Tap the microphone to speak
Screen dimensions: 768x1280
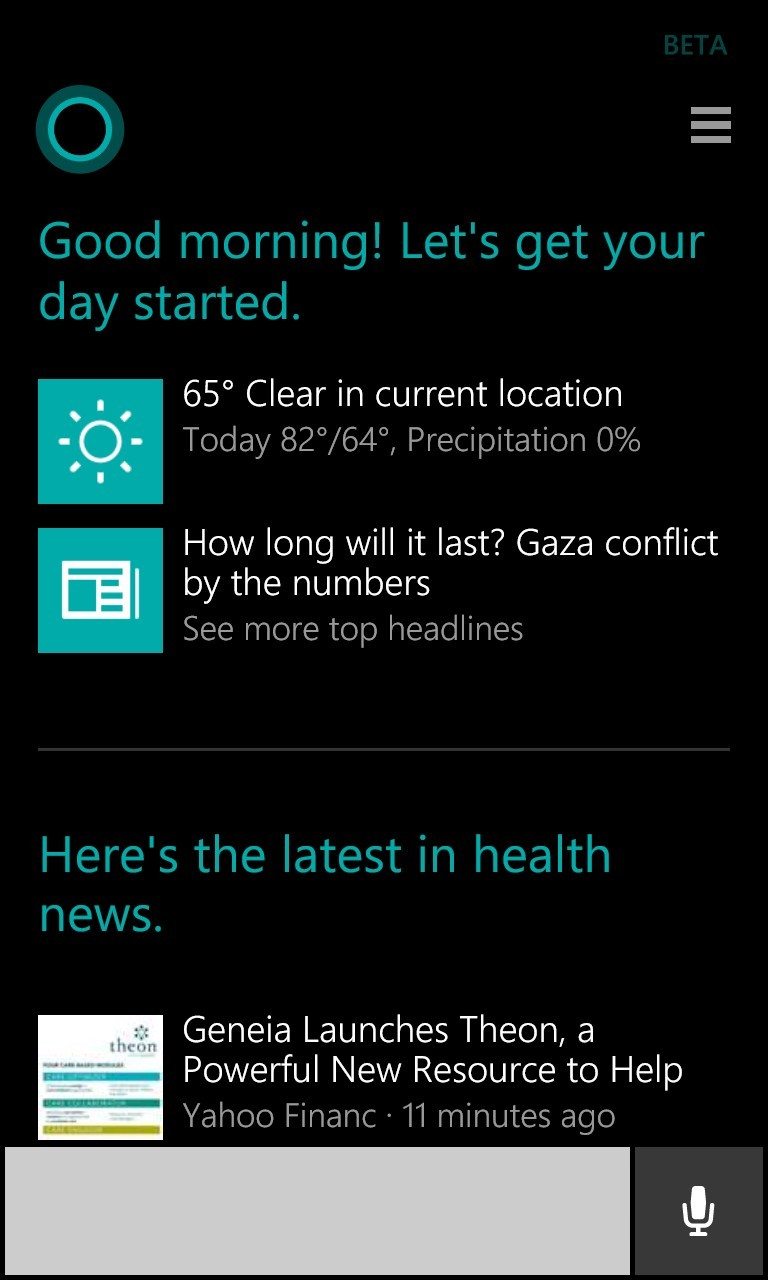point(698,1211)
